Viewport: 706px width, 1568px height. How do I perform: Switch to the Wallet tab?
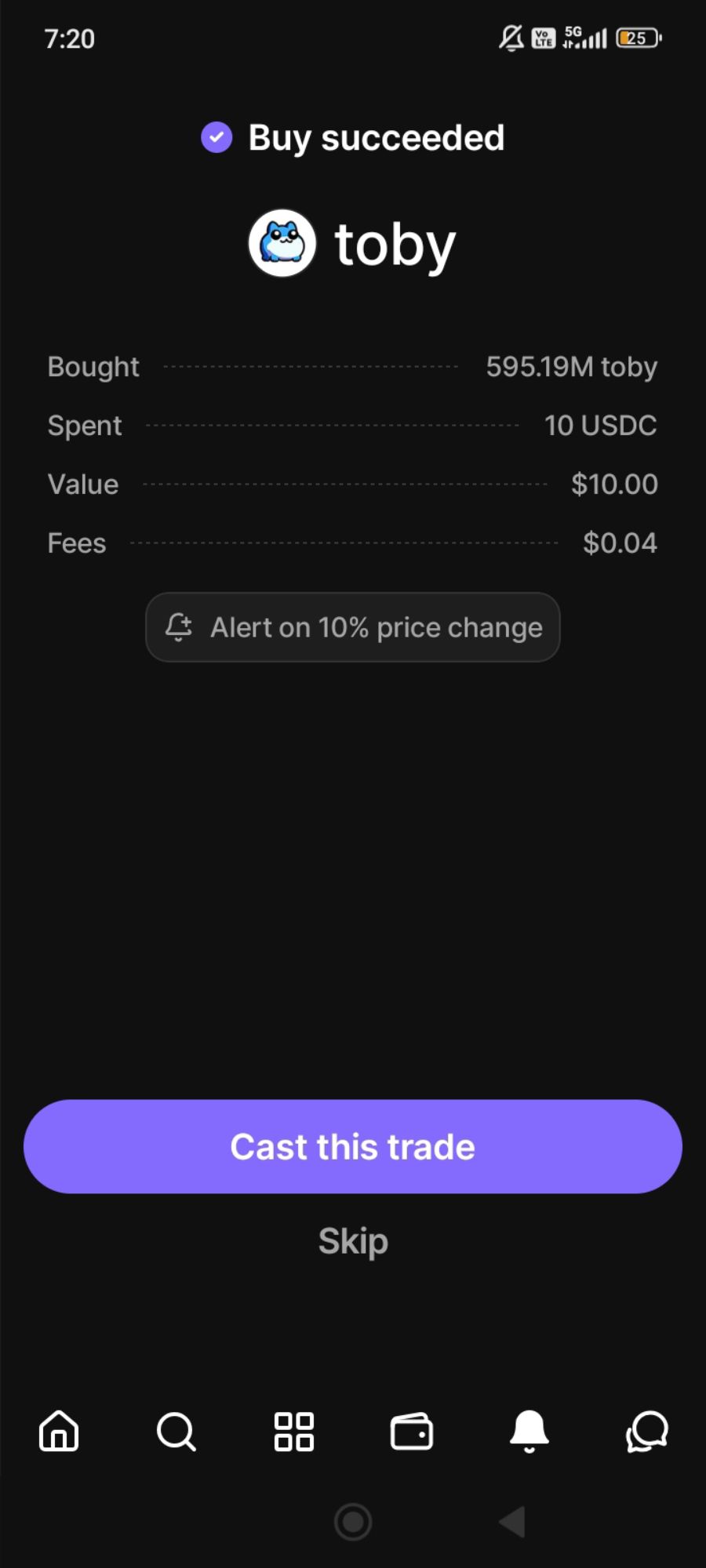click(412, 1432)
